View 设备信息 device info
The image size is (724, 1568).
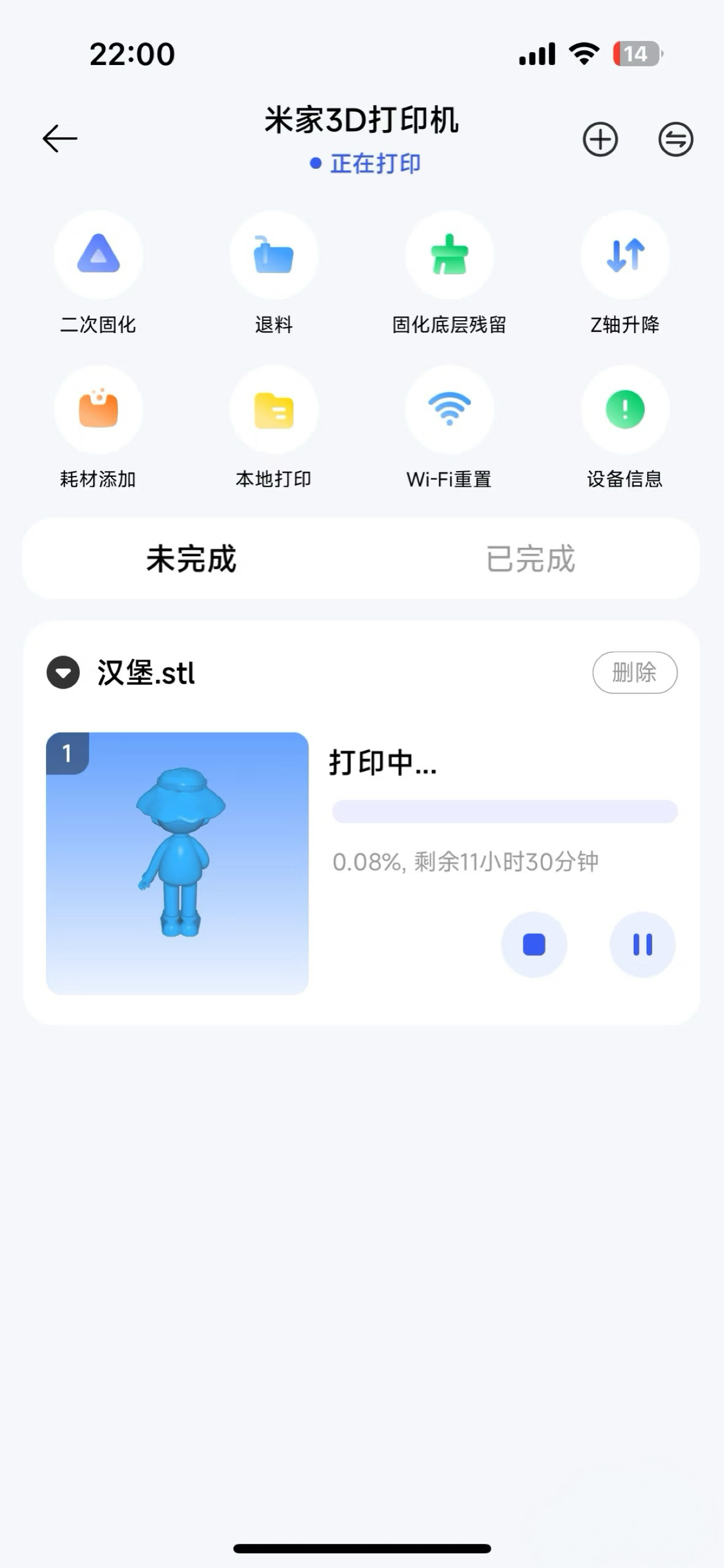tap(625, 409)
